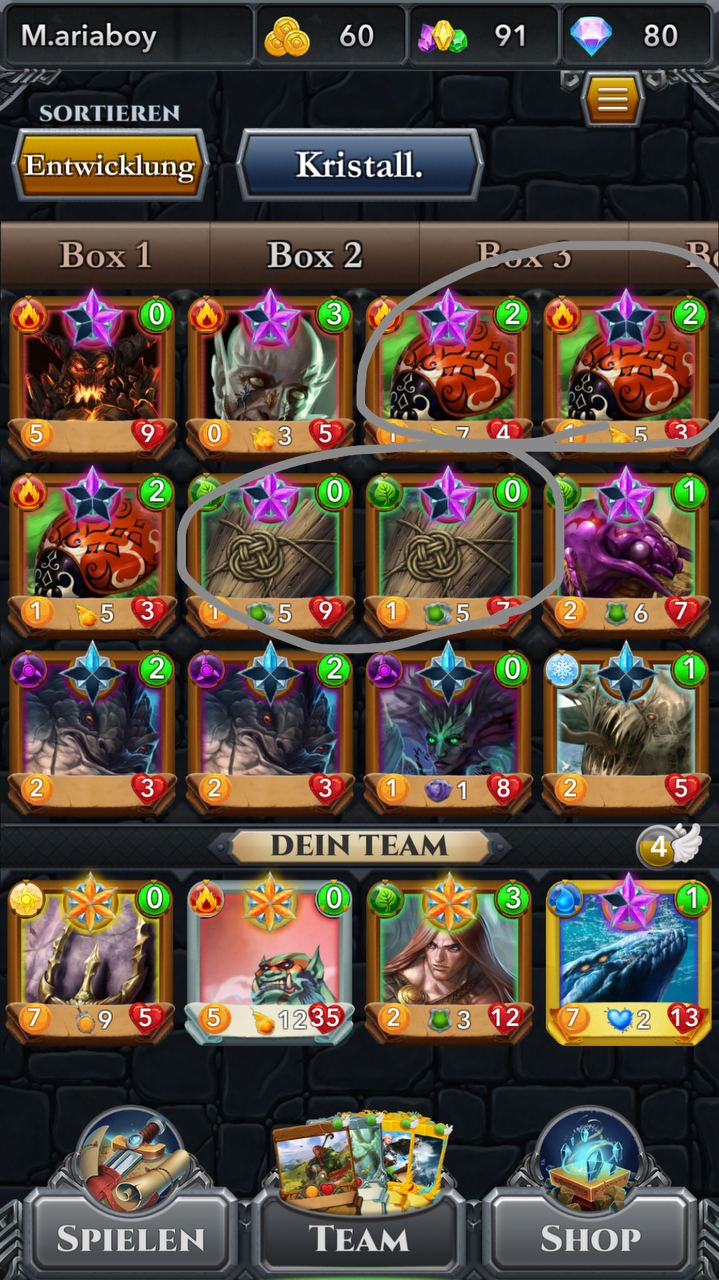The width and height of the screenshot is (719, 1280).
Task: Open the goblin team card with 35 hearts
Action: (270, 961)
